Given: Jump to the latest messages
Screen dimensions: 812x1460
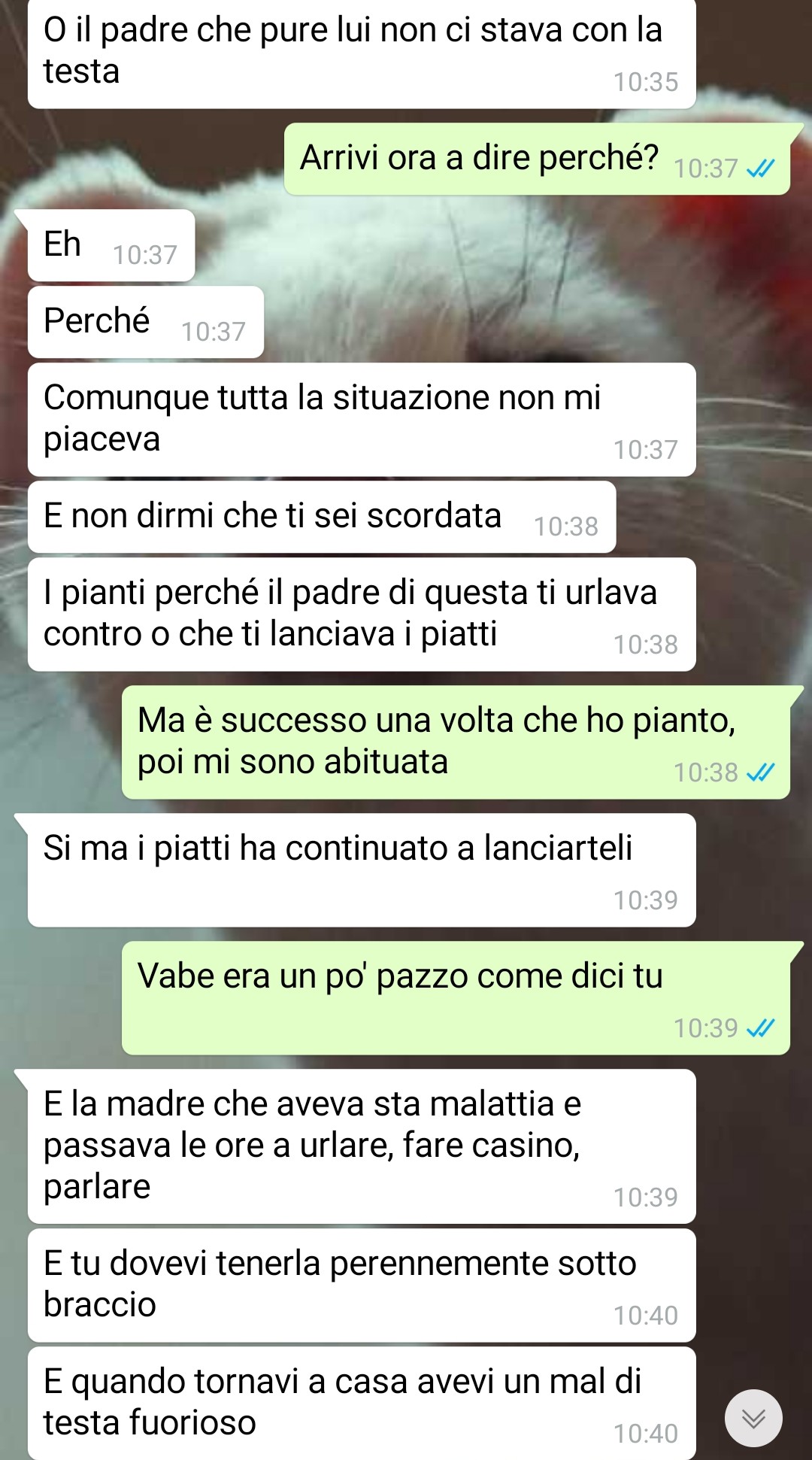Looking at the screenshot, I should pyautogui.click(x=753, y=1418).
